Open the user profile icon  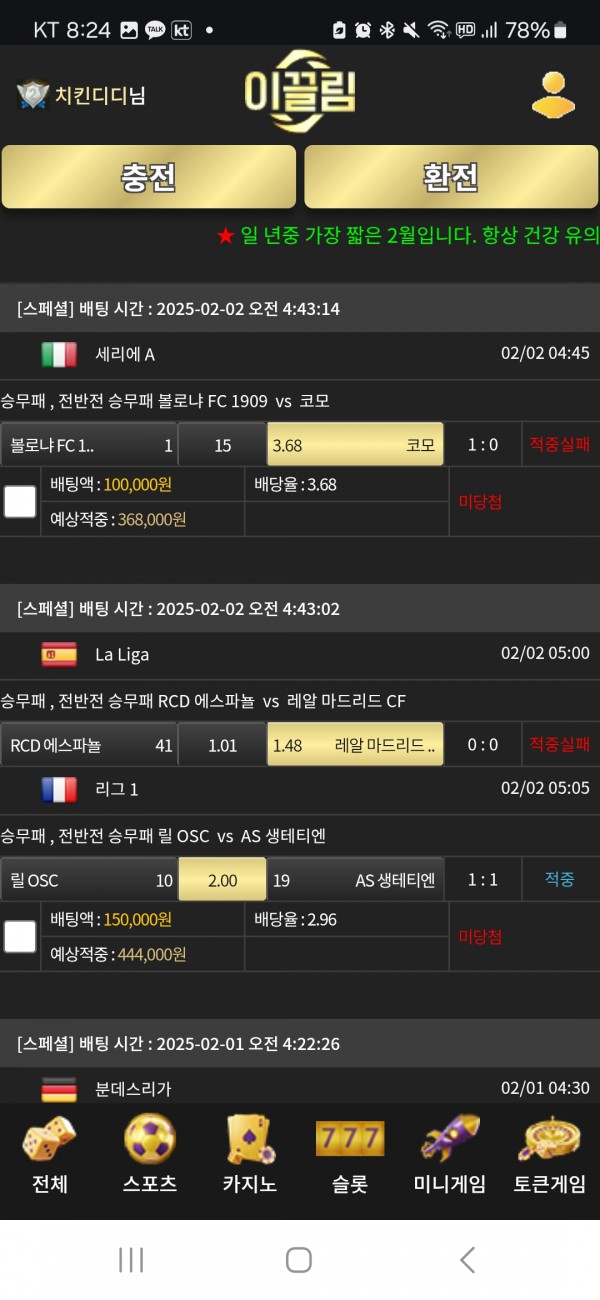(x=553, y=96)
